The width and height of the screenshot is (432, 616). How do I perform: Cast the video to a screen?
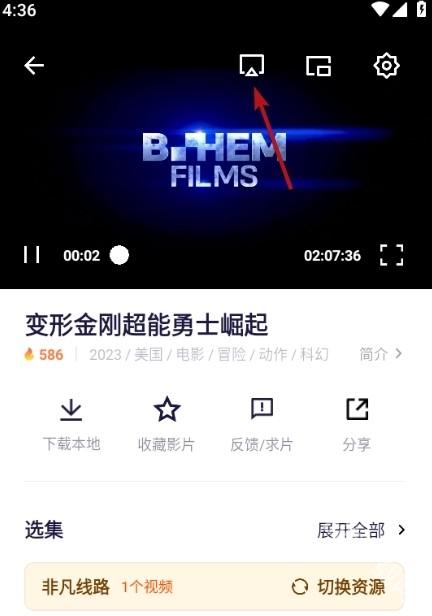(252, 65)
